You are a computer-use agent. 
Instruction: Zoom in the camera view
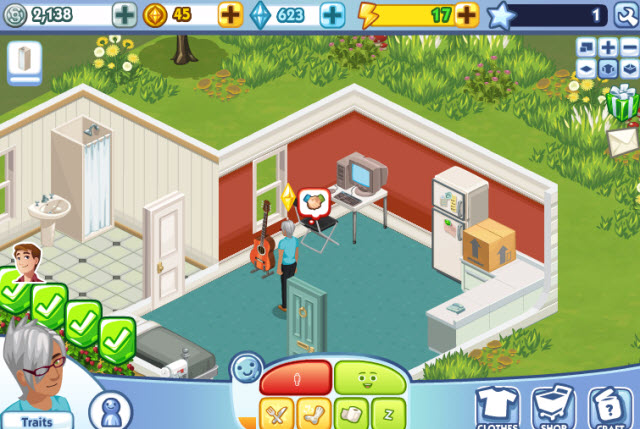point(607,47)
